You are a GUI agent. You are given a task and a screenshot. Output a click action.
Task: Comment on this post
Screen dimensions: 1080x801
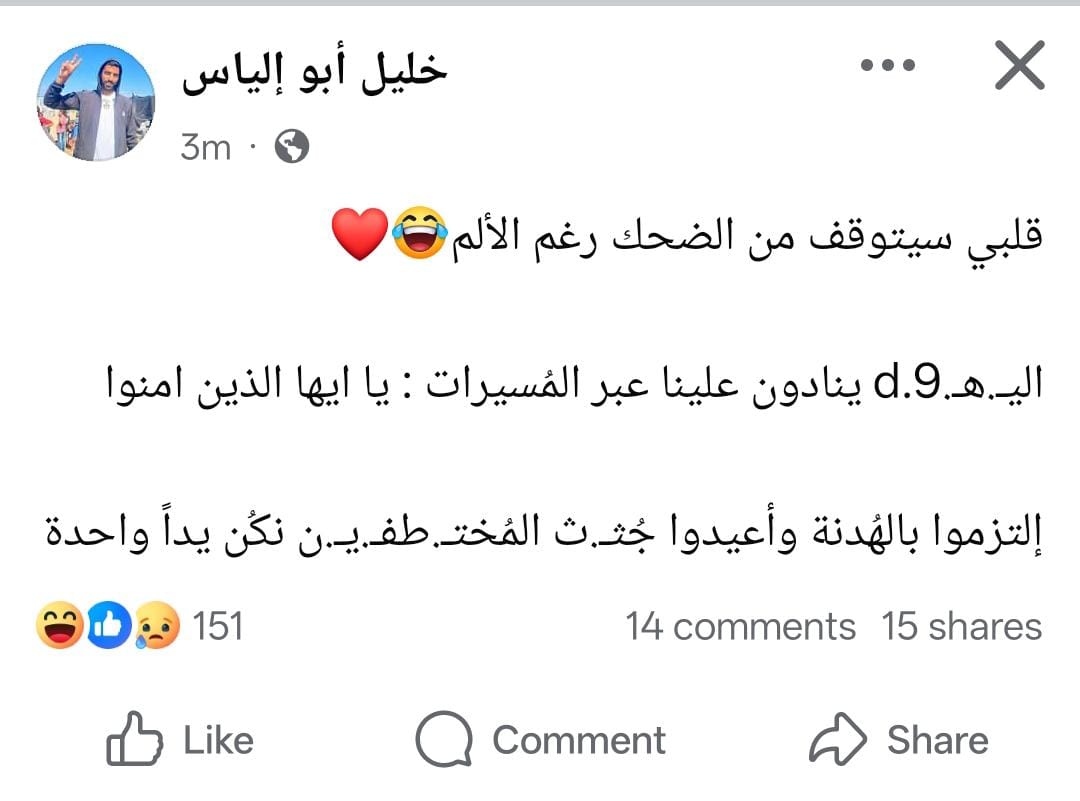tap(540, 740)
